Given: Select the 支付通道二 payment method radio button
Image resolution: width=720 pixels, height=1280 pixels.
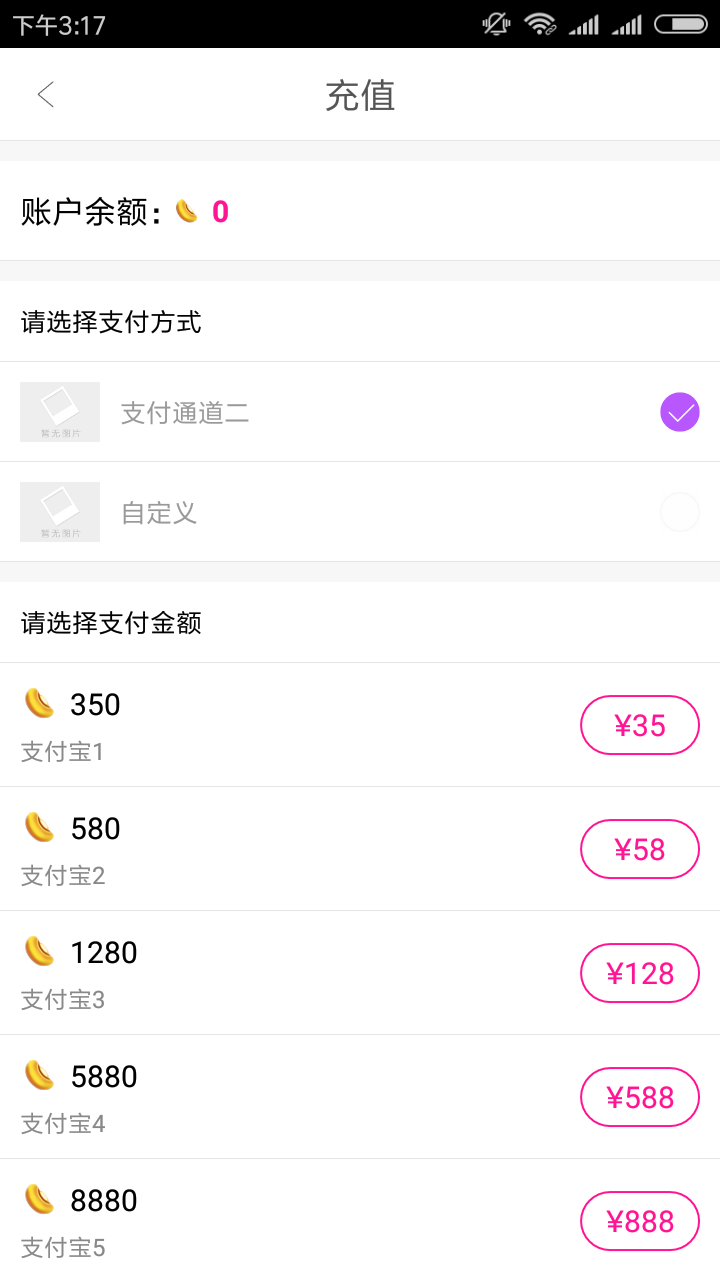Looking at the screenshot, I should [x=679, y=411].
